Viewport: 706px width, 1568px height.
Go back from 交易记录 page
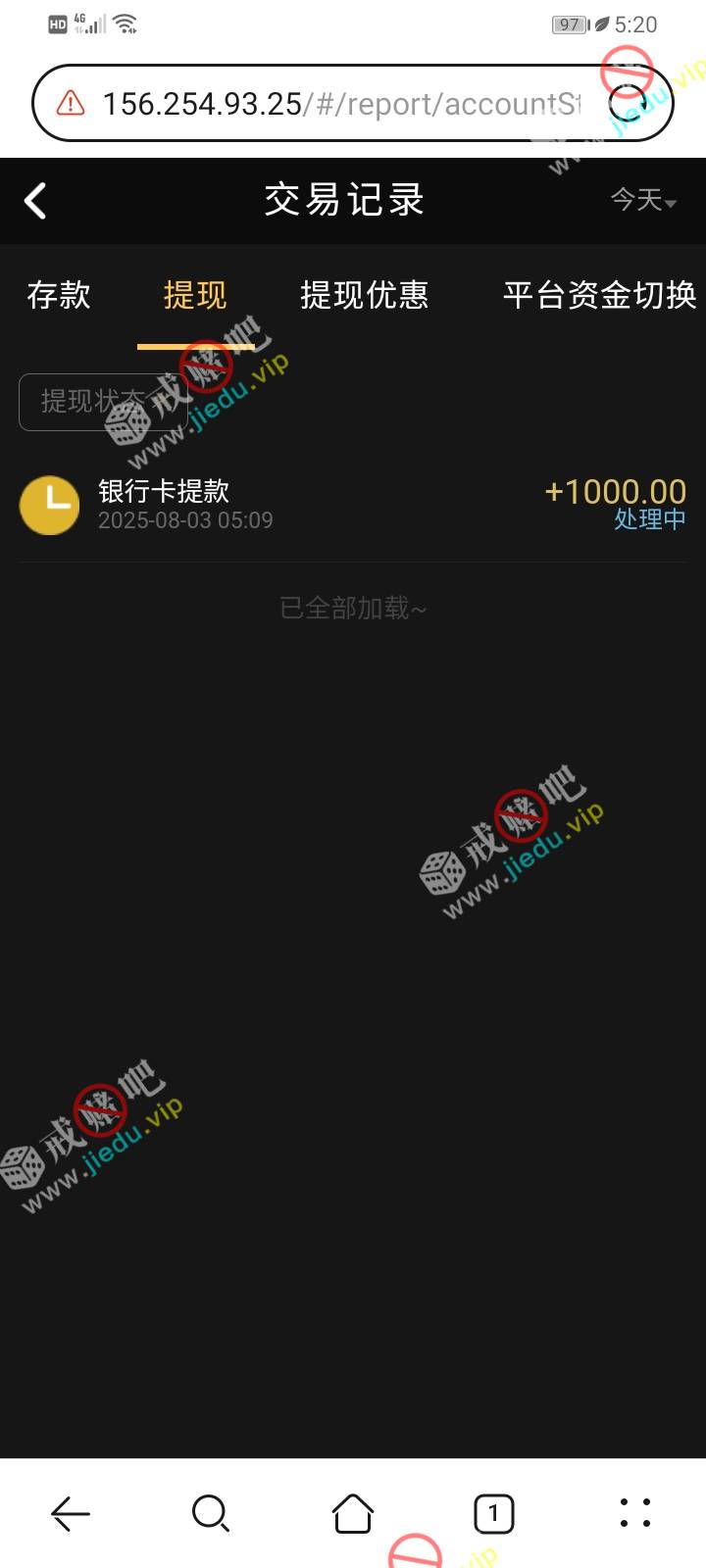coord(35,201)
